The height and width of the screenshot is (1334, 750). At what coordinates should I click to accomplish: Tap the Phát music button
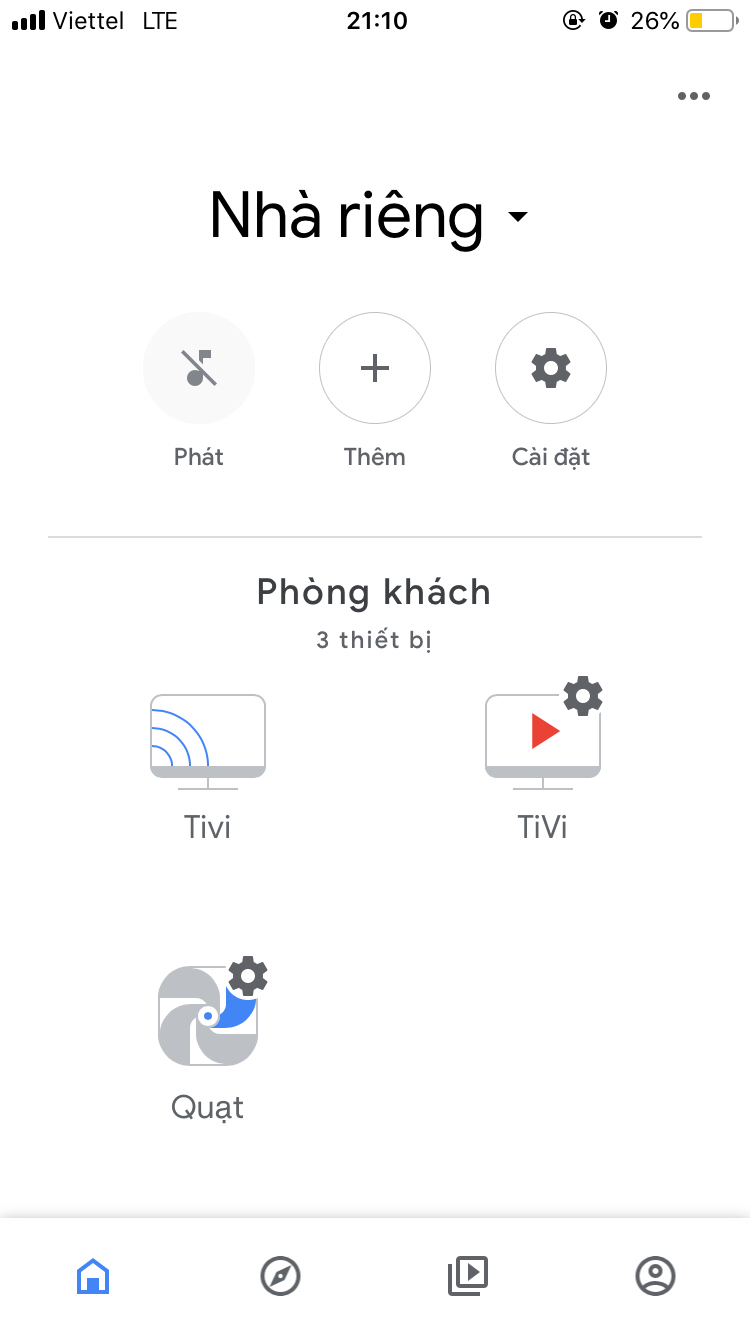pos(199,369)
